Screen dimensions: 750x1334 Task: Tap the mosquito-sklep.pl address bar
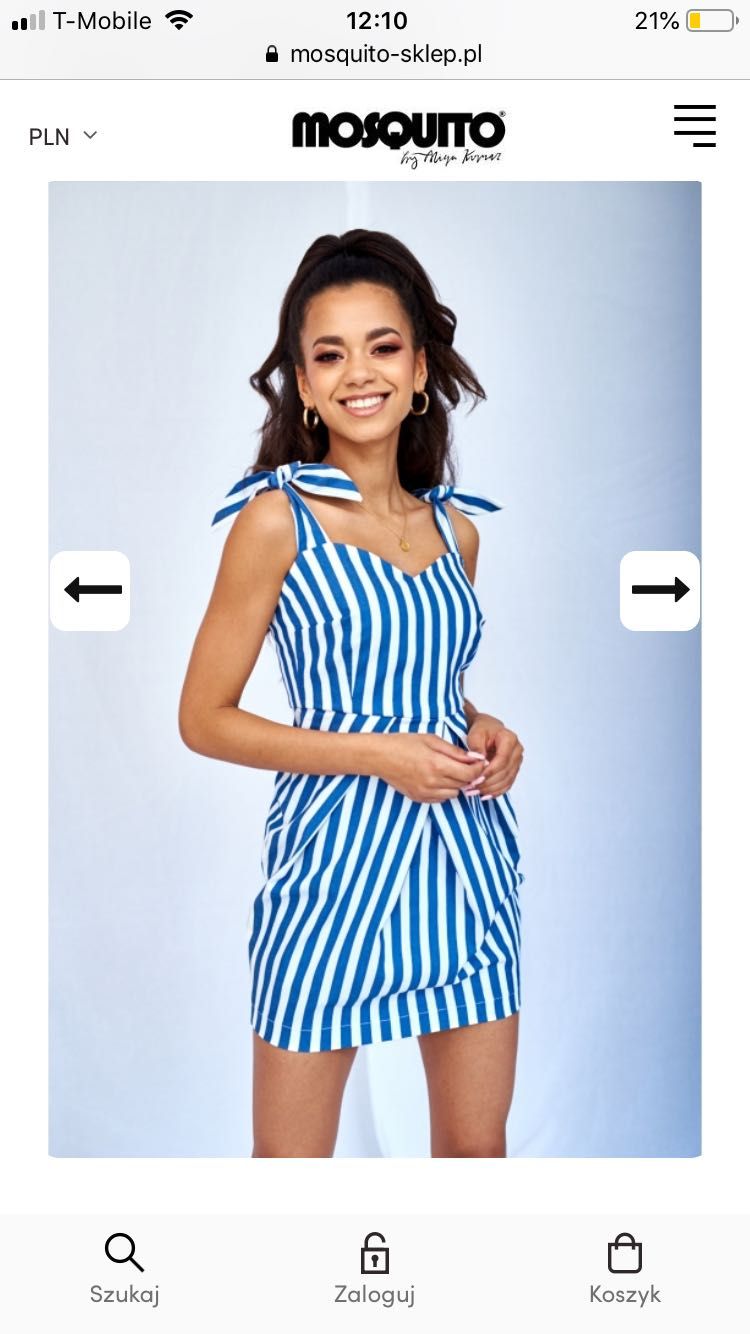[x=375, y=54]
